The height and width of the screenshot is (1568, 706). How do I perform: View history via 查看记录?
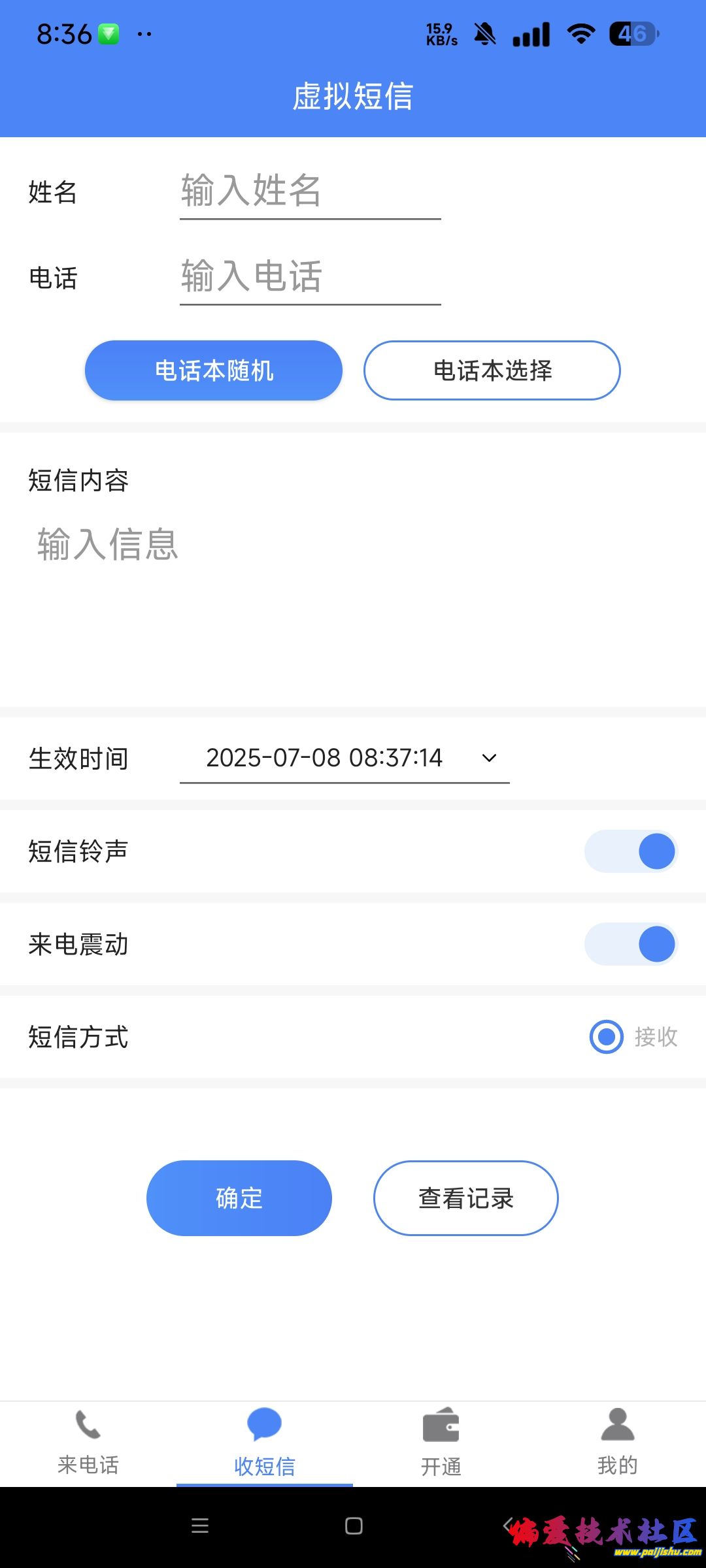[x=465, y=1198]
